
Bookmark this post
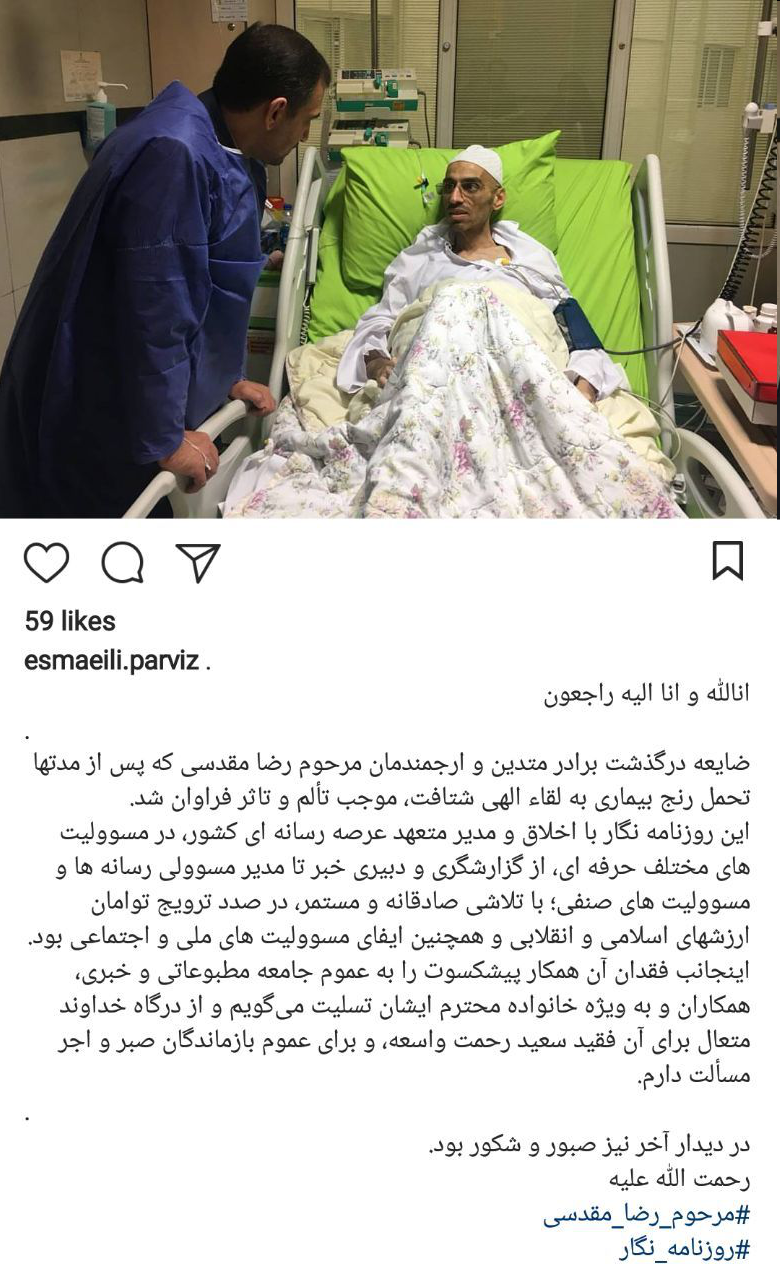click(728, 561)
